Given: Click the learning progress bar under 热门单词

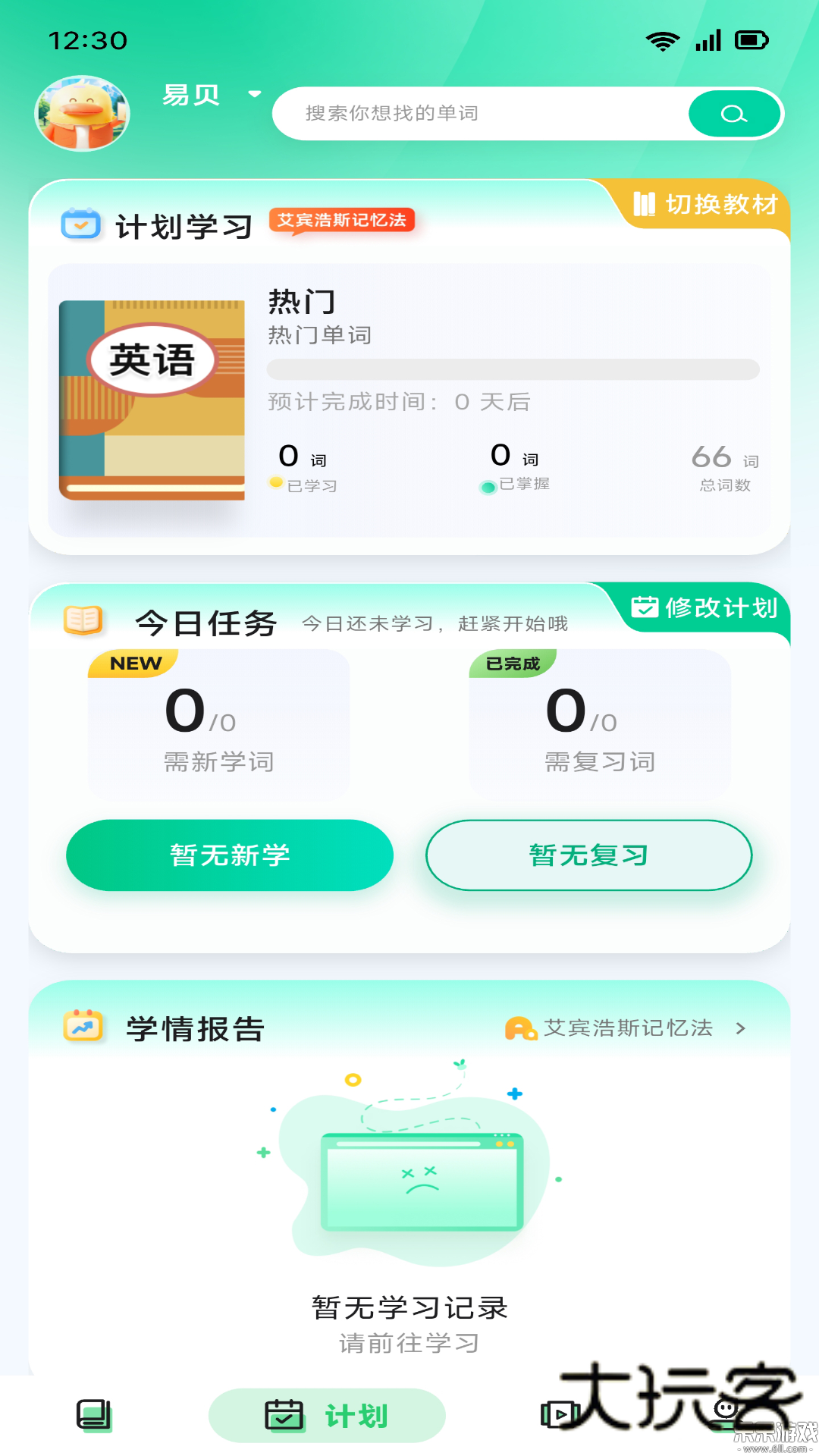Looking at the screenshot, I should (x=514, y=369).
